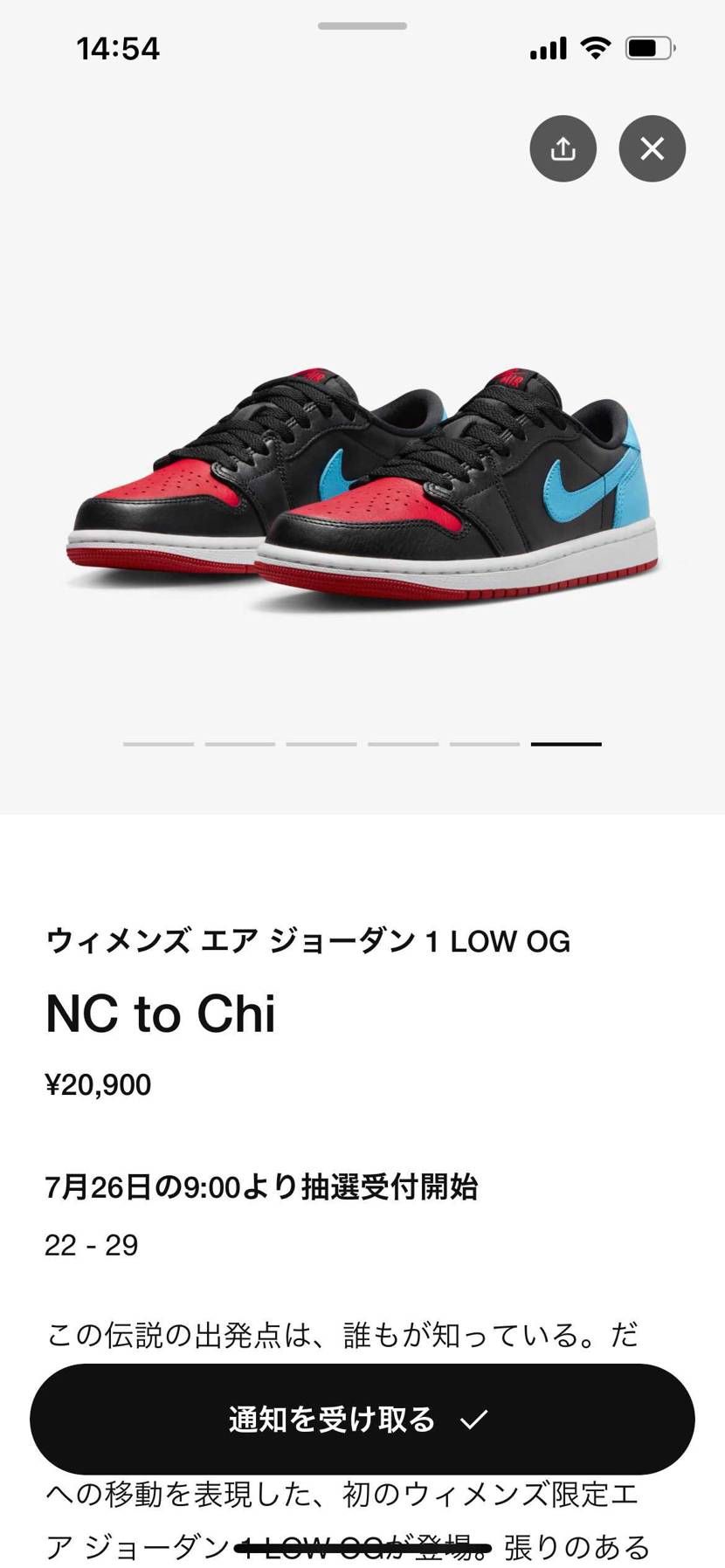Expand the sheet using the top drag handle
Viewport: 725px width, 1568px height.
pos(362,26)
